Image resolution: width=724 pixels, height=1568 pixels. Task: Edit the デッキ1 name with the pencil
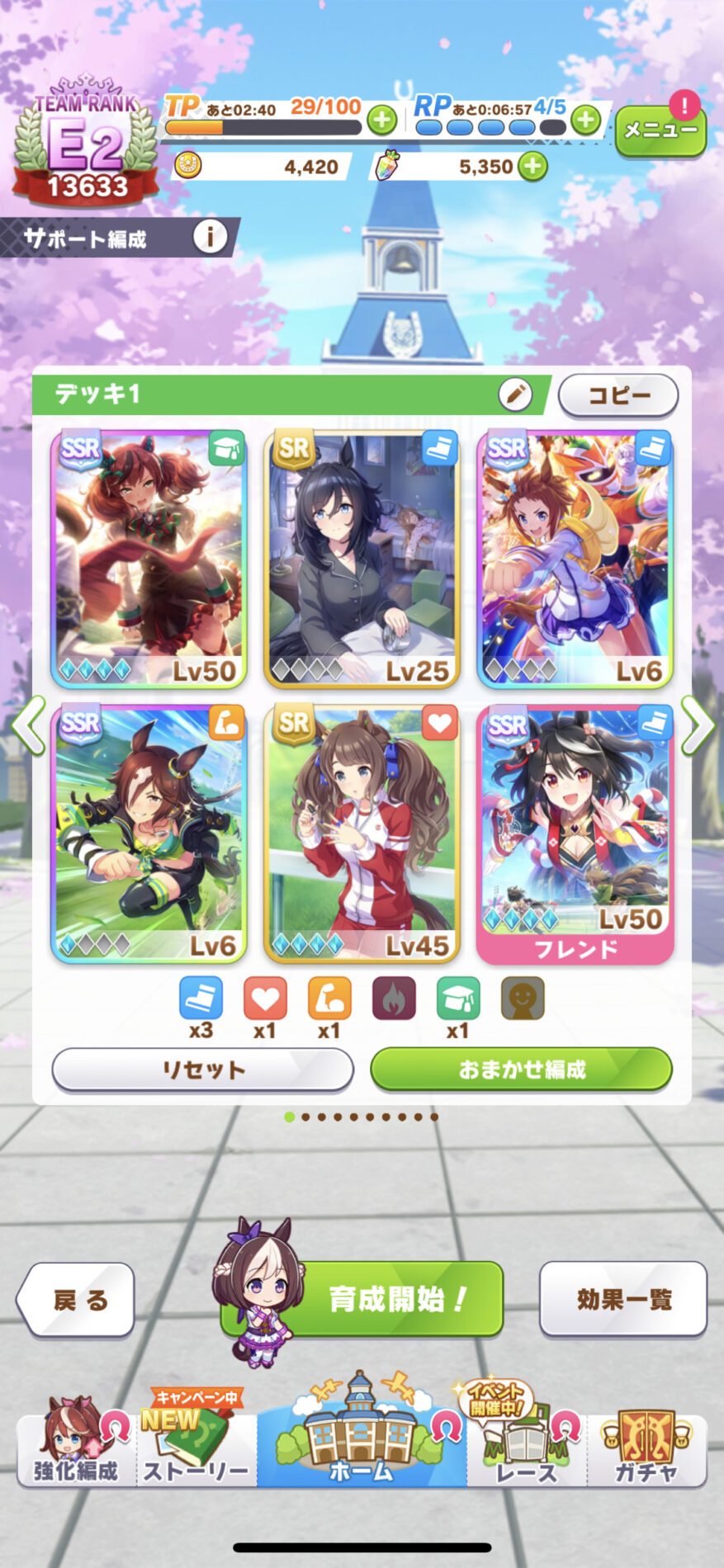[515, 394]
